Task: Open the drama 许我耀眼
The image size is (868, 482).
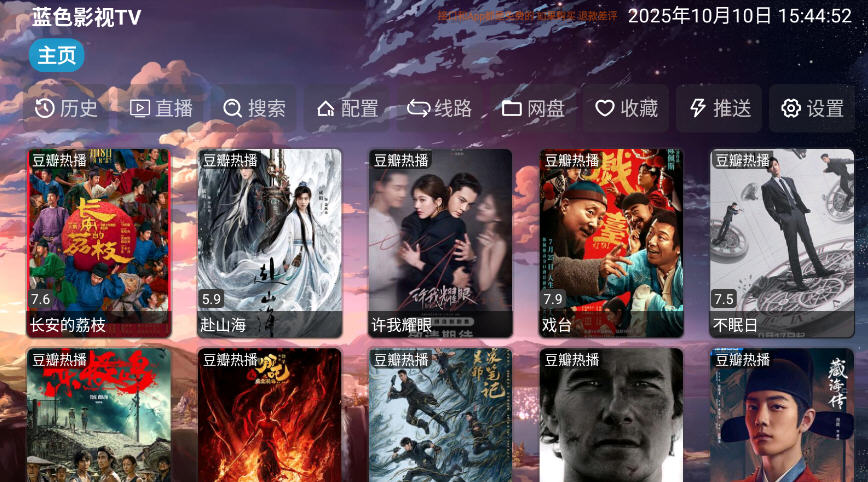Action: (440, 242)
